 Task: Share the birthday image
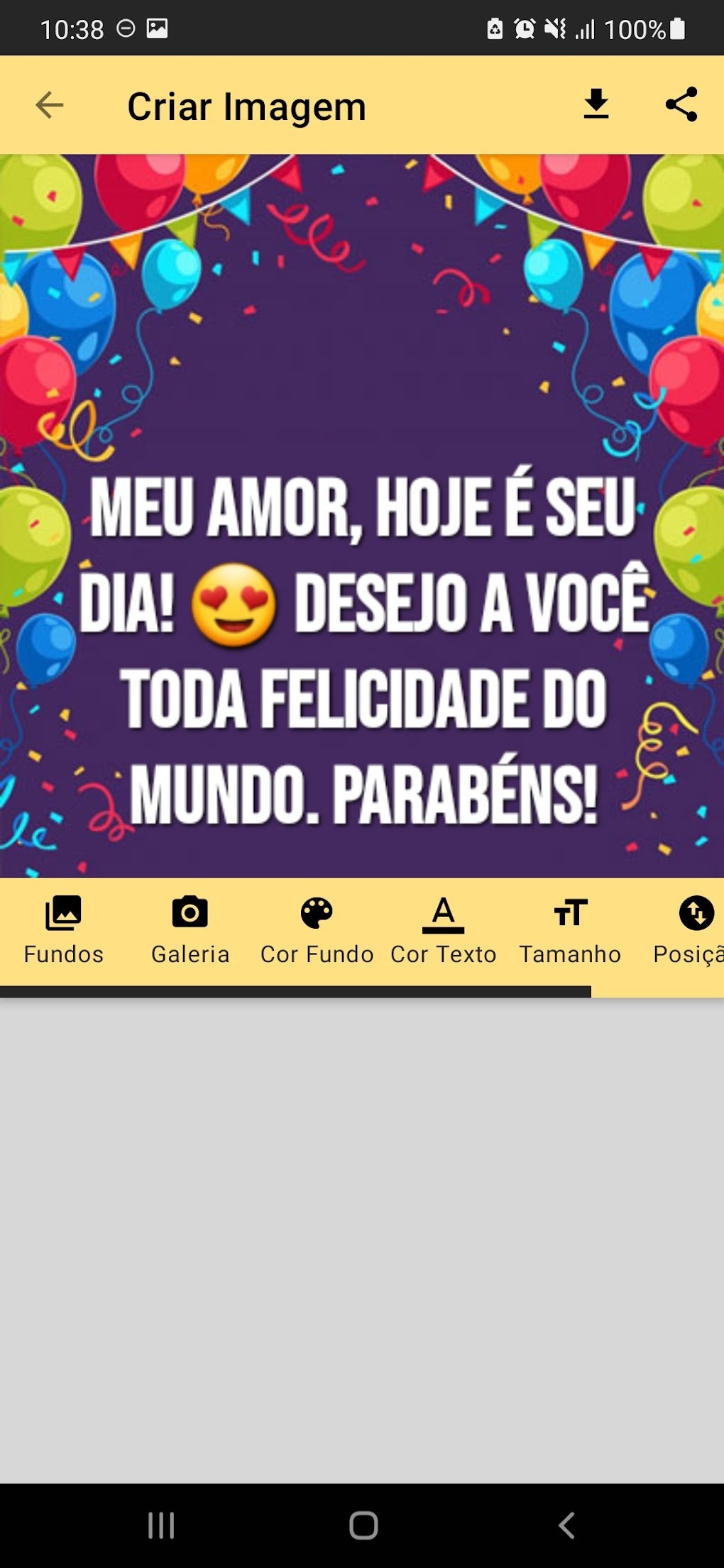pyautogui.click(x=681, y=105)
